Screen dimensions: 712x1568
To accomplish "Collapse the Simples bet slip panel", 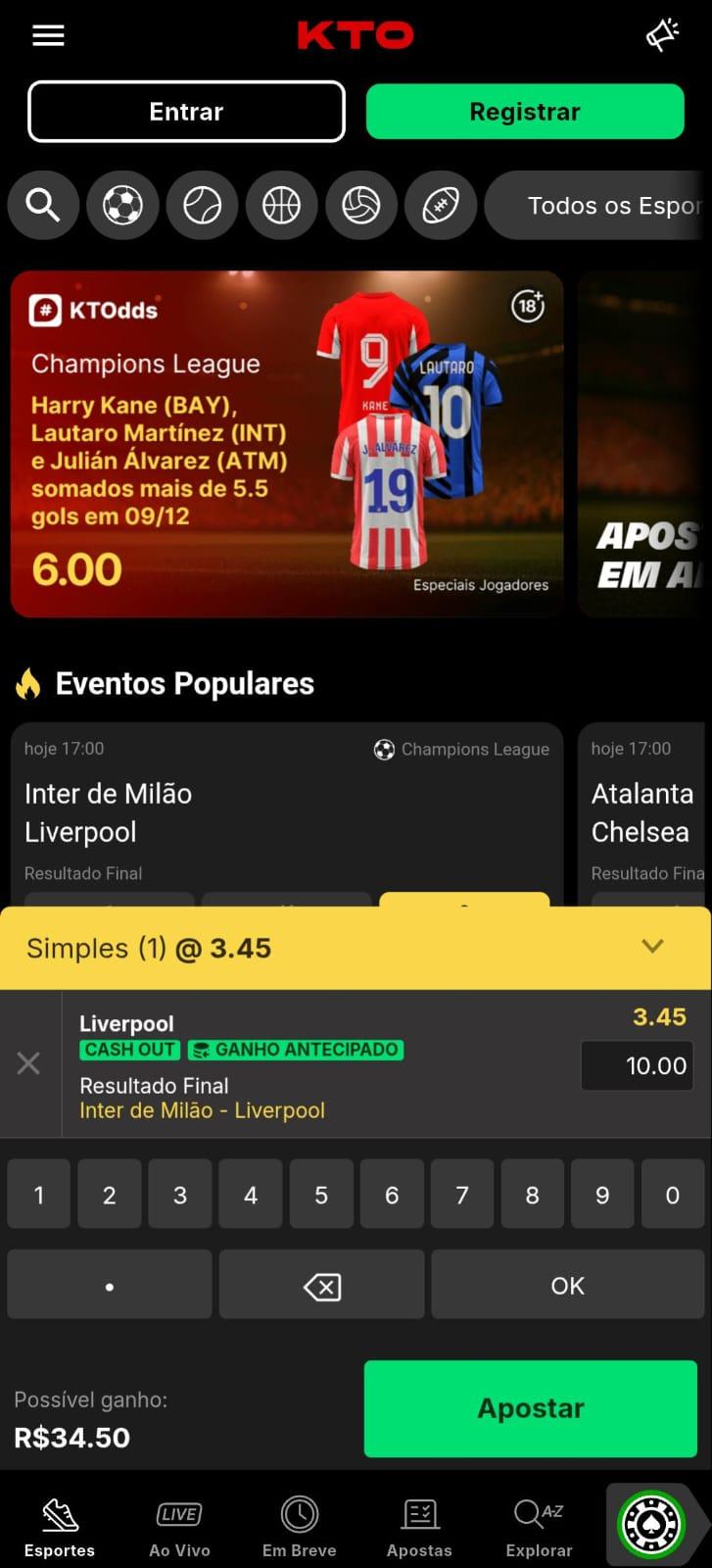I will [652, 947].
